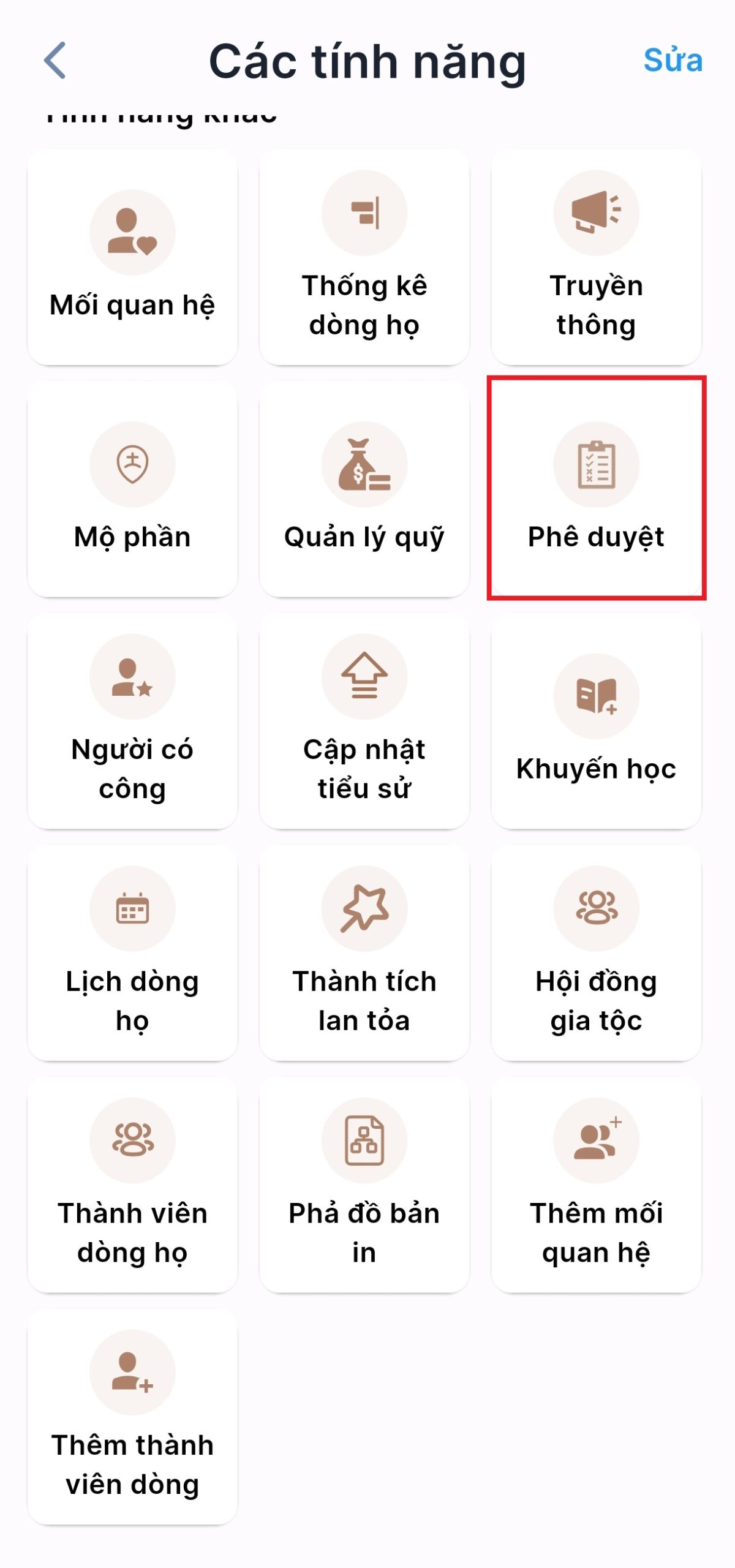Select Hội đồng gia tộc
Viewport: 735px width, 1568px height.
[596, 952]
